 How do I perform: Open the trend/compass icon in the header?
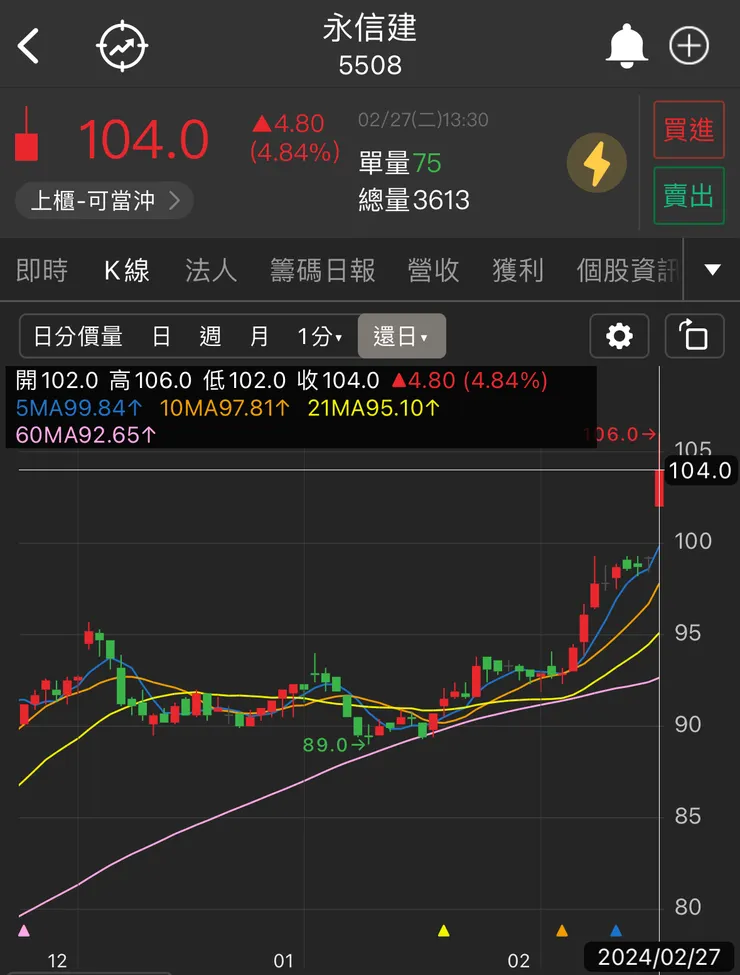pyautogui.click(x=121, y=45)
